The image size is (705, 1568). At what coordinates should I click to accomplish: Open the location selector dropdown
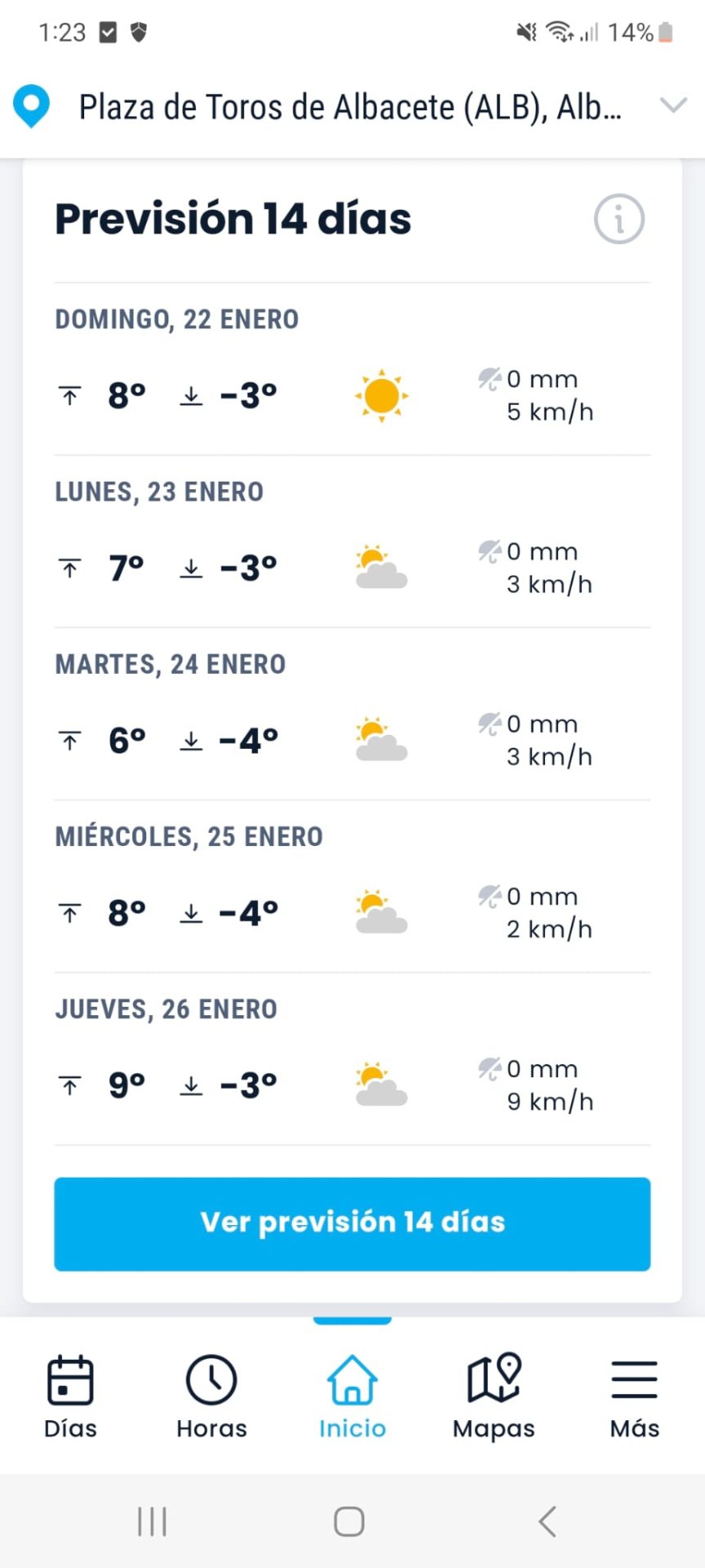[672, 106]
